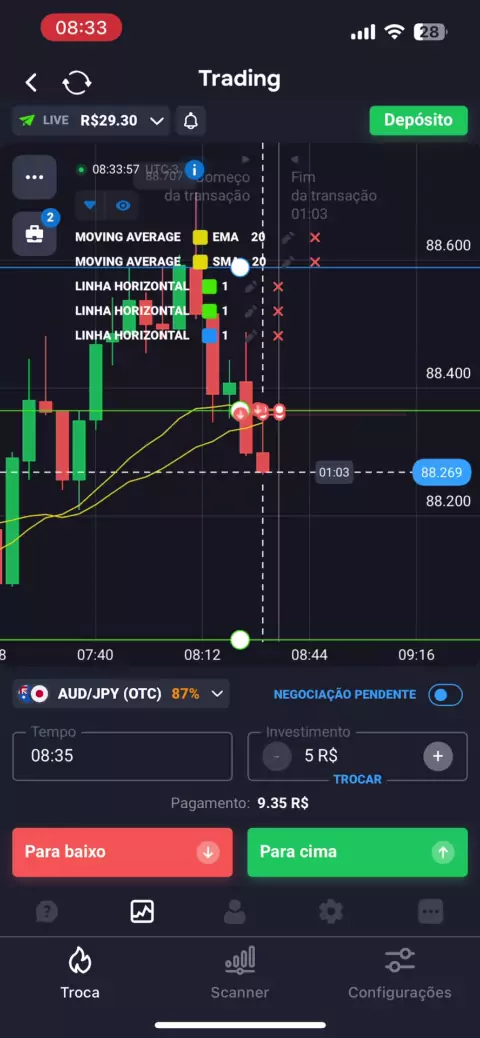480x1038 pixels.
Task: Toggle indicators visibility with the eye icon
Action: [122, 205]
